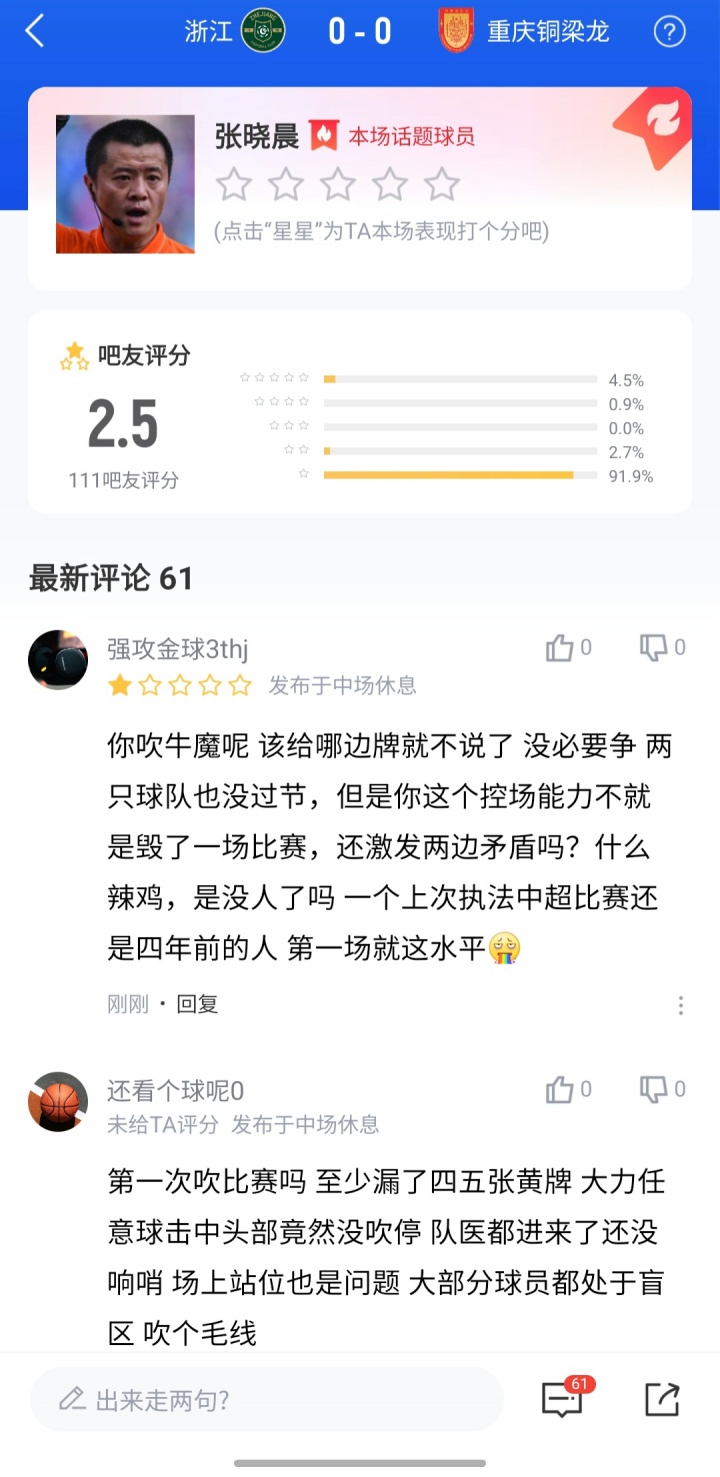Like the comment by 强攻金球3thj
The image size is (720, 1477).
click(560, 648)
